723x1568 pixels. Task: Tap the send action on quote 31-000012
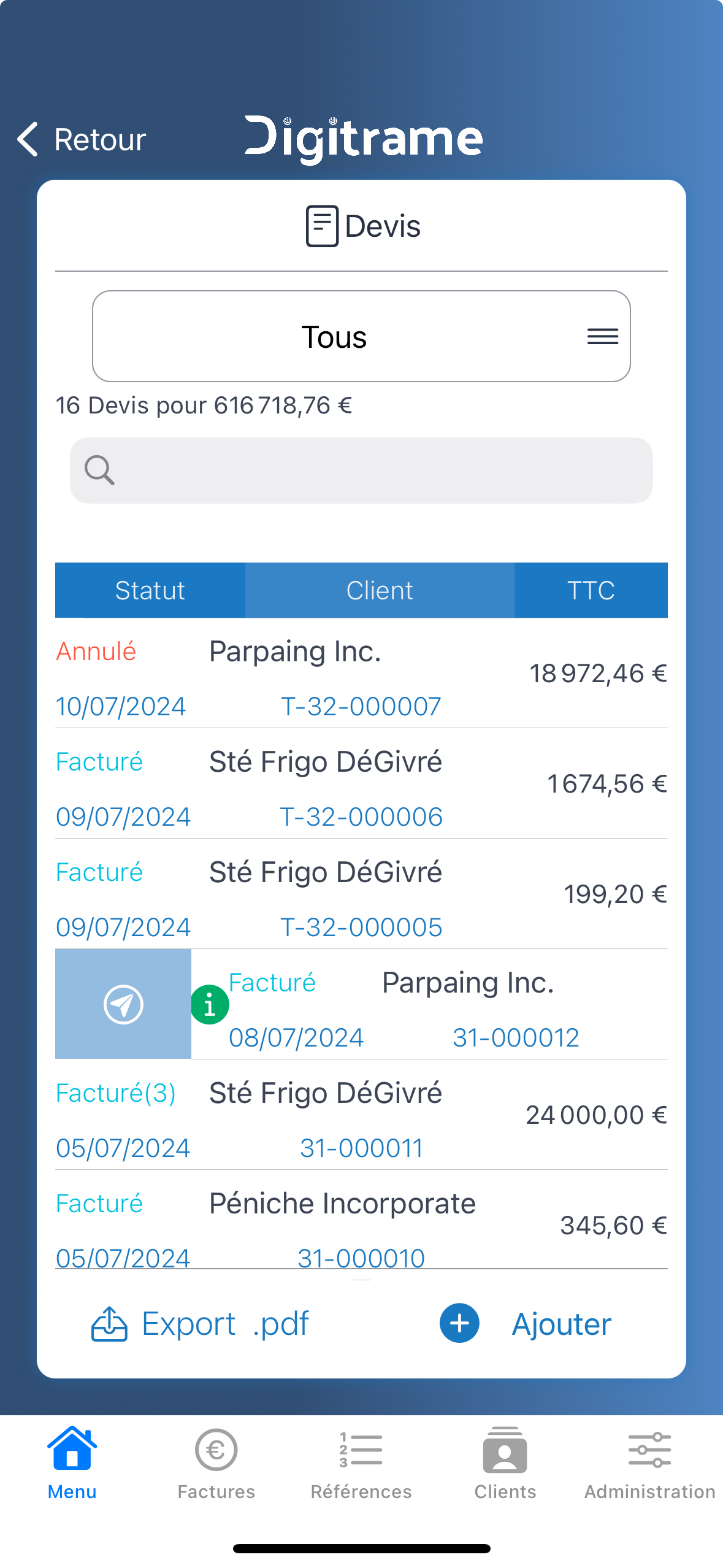(123, 1004)
